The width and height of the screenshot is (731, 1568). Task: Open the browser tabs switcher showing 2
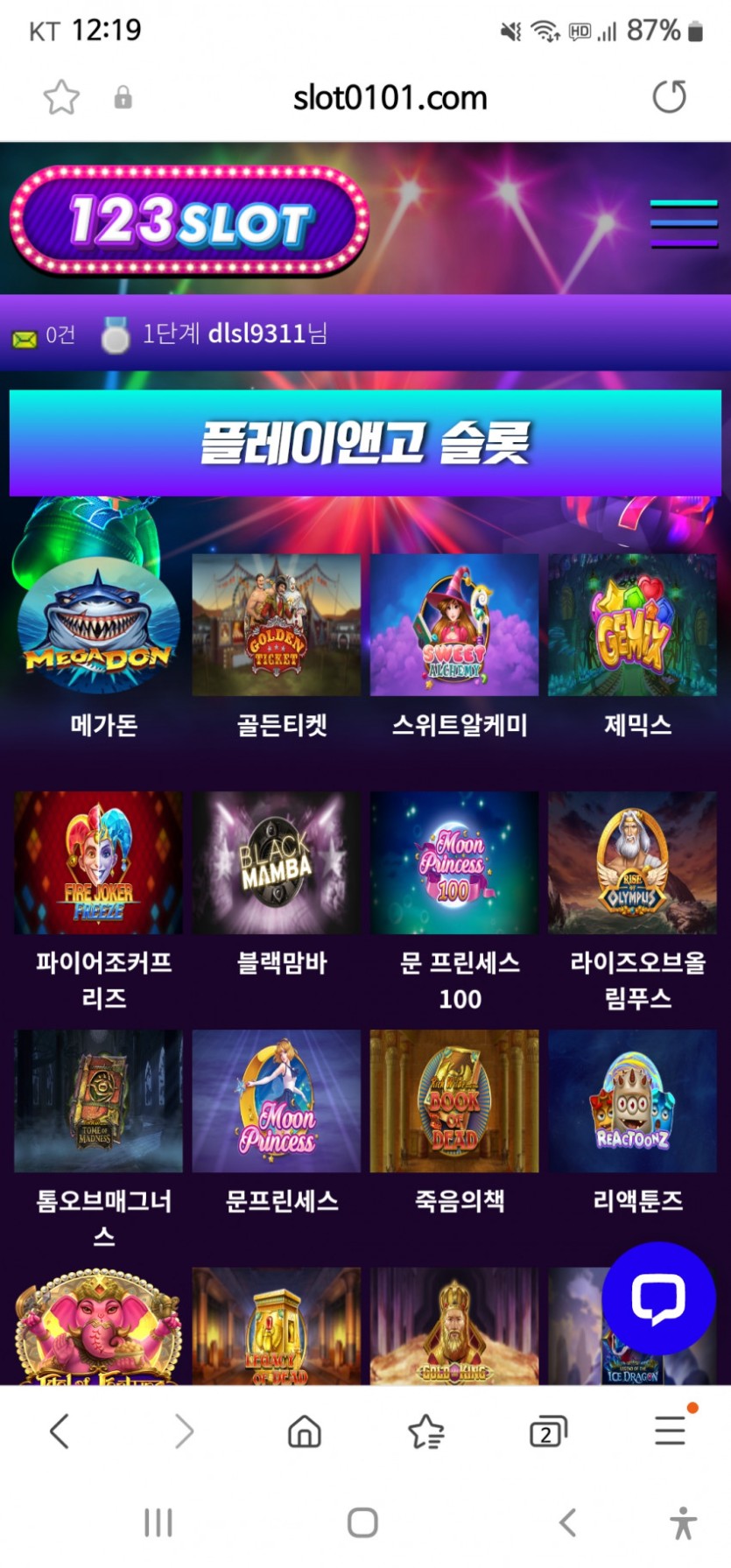548,1432
